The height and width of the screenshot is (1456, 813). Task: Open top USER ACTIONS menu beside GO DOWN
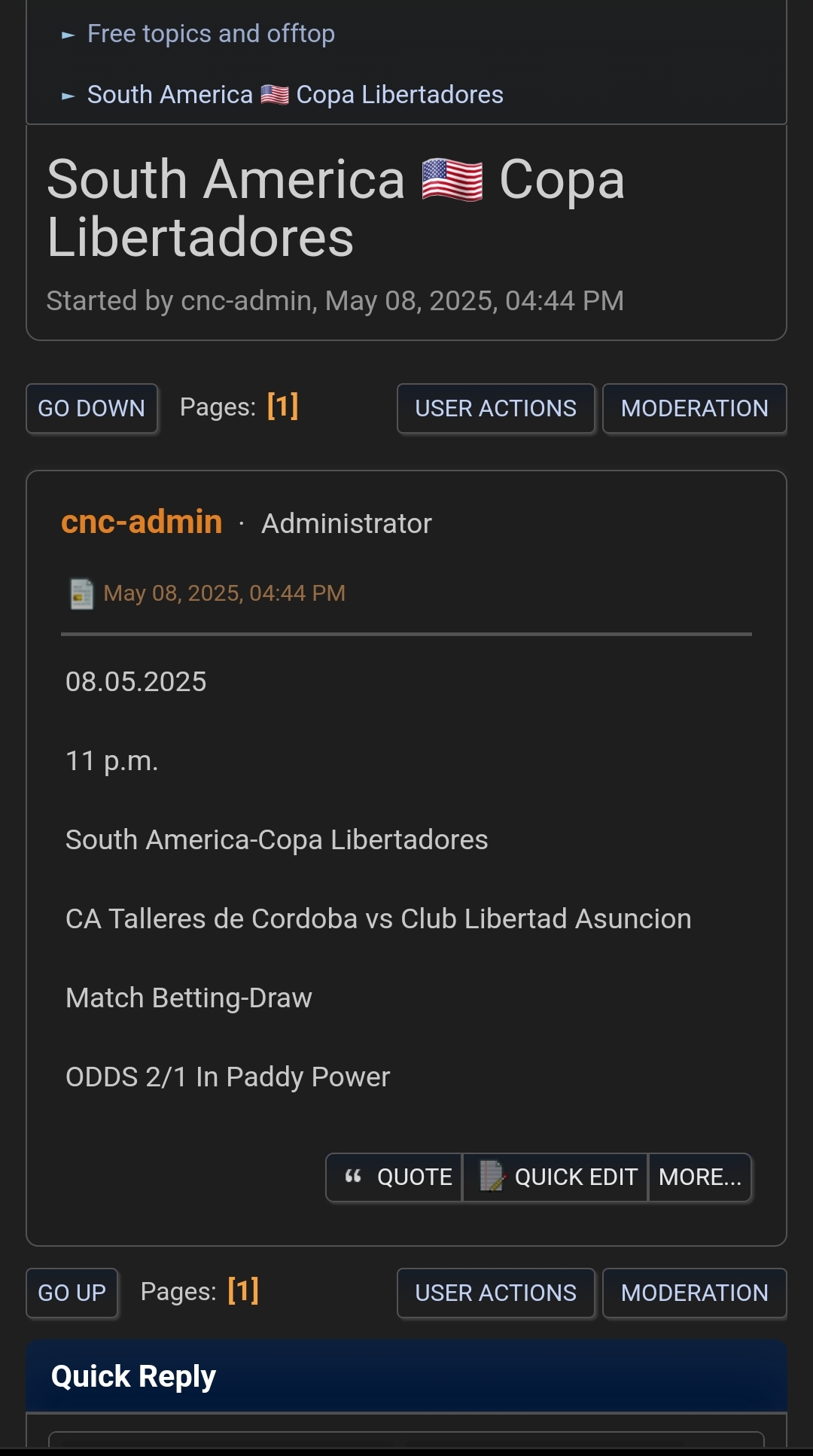point(495,408)
